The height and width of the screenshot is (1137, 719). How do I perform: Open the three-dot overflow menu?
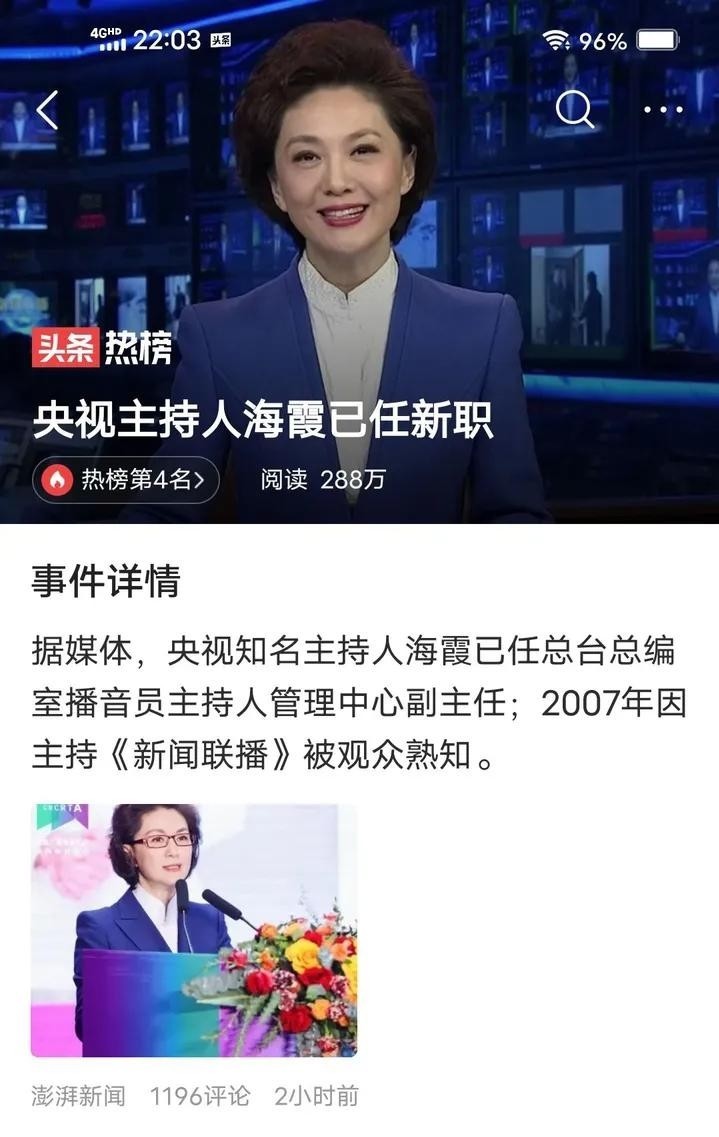point(663,110)
